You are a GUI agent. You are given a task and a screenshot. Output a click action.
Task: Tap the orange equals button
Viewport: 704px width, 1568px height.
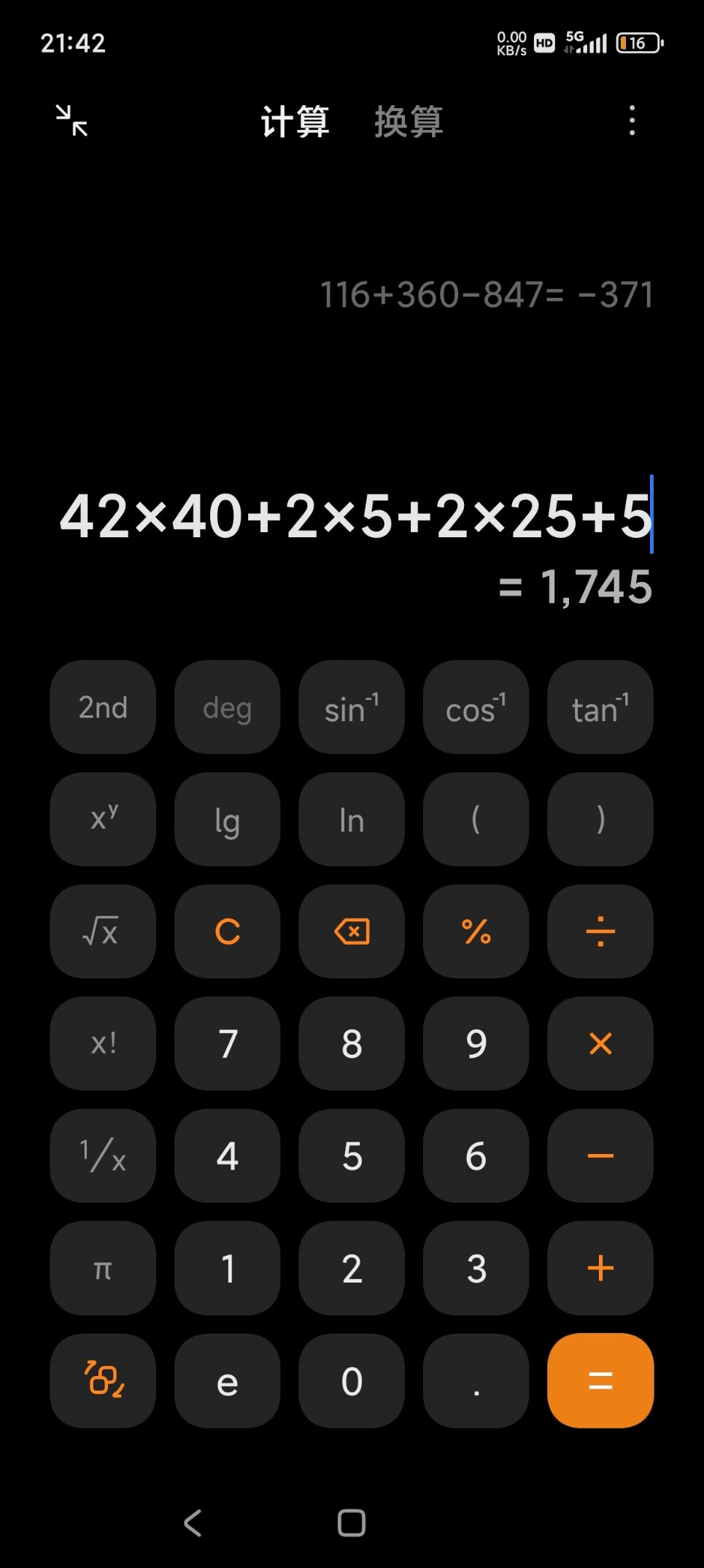[600, 1381]
